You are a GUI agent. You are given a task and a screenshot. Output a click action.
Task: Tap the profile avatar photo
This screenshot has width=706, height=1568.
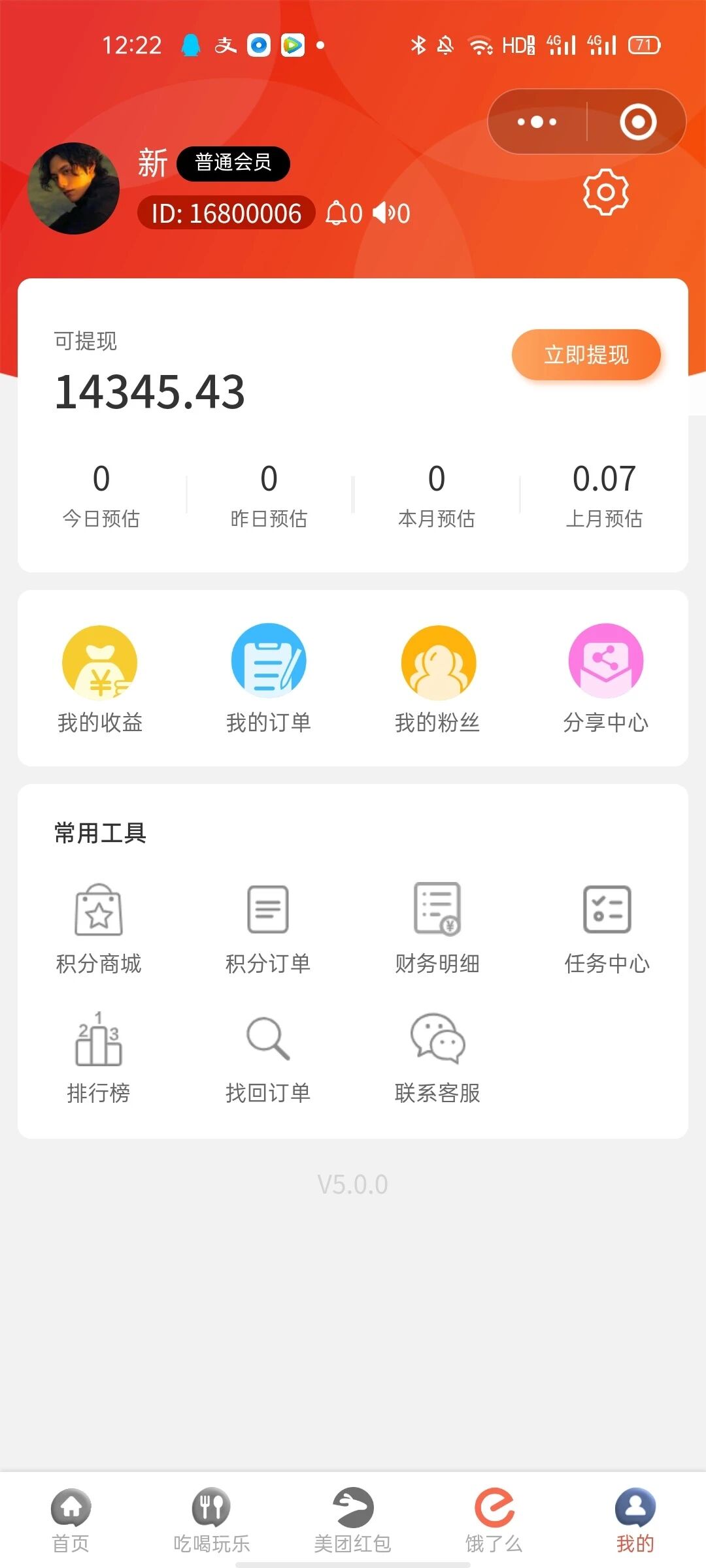click(x=74, y=189)
